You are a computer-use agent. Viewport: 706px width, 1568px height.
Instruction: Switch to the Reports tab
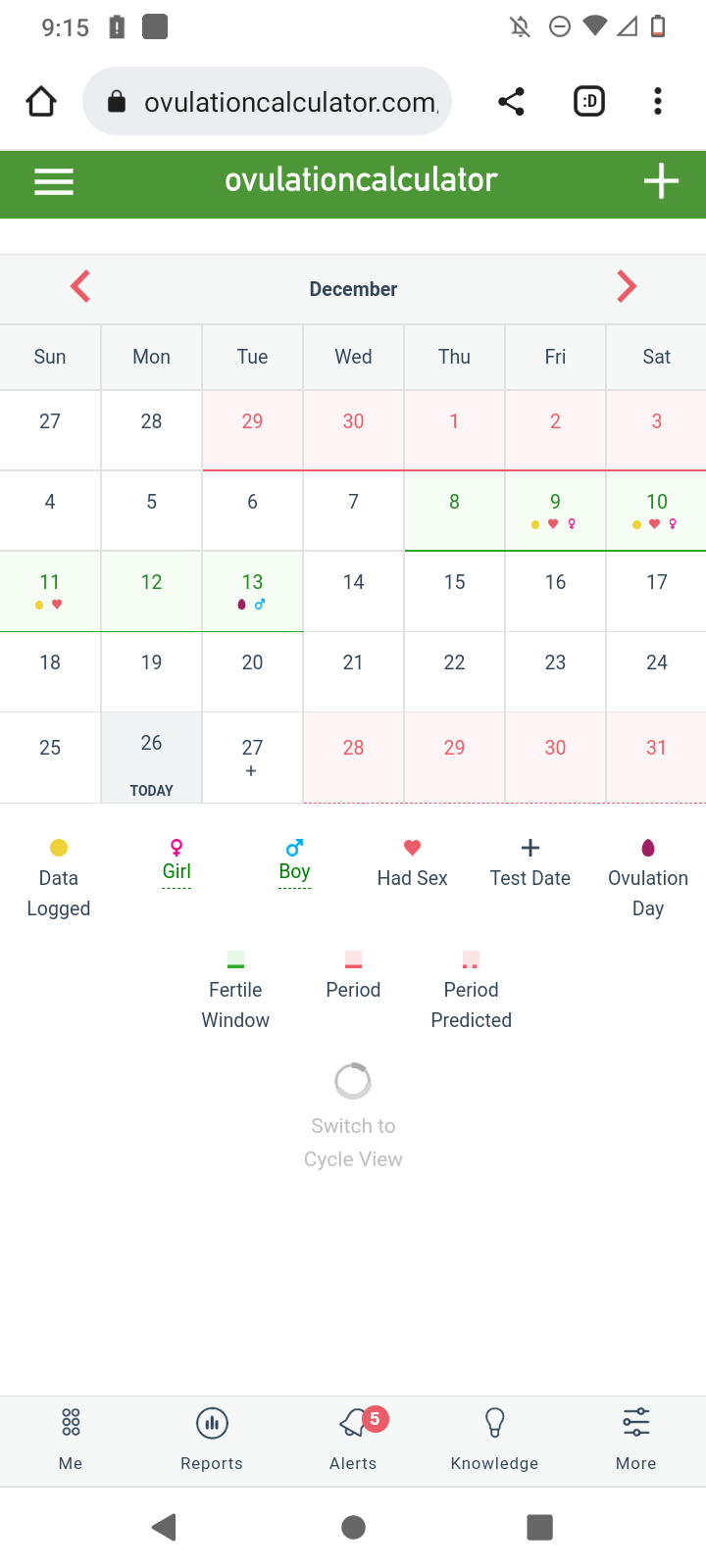tap(212, 1441)
